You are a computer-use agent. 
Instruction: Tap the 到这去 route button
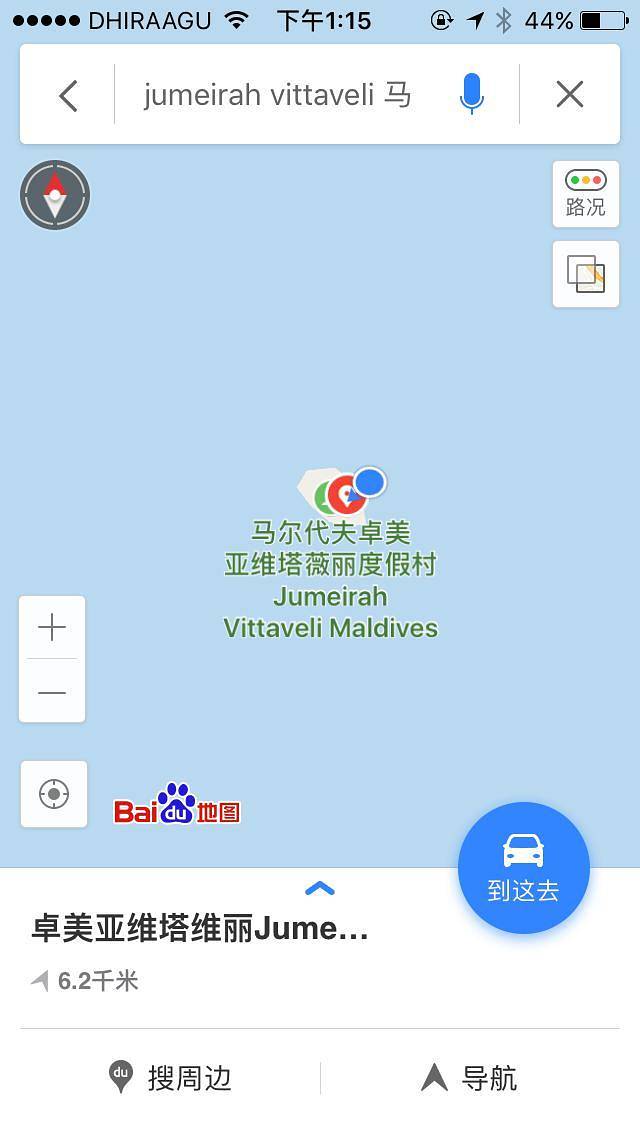(x=523, y=867)
